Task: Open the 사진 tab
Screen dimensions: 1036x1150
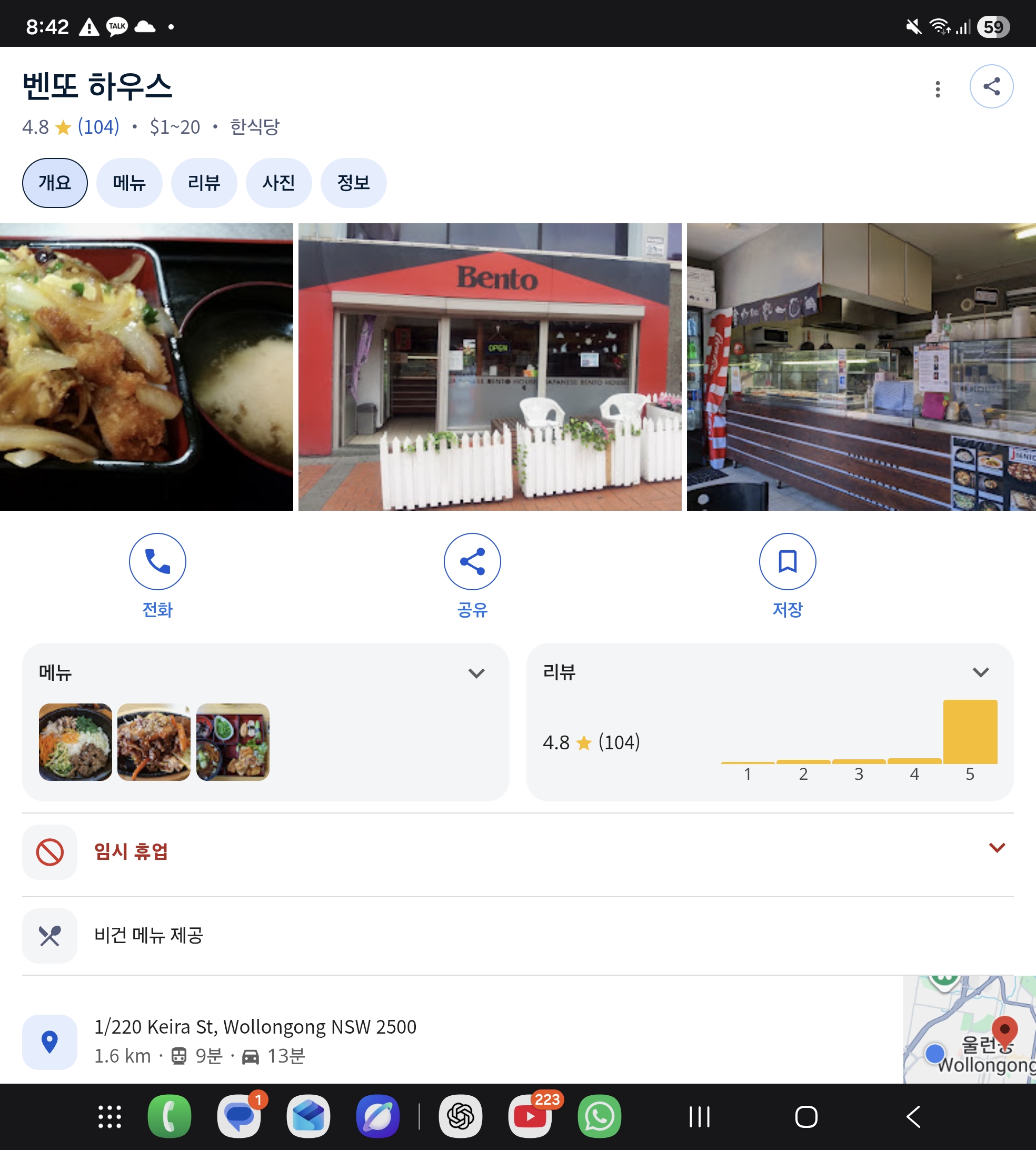Action: tap(278, 183)
